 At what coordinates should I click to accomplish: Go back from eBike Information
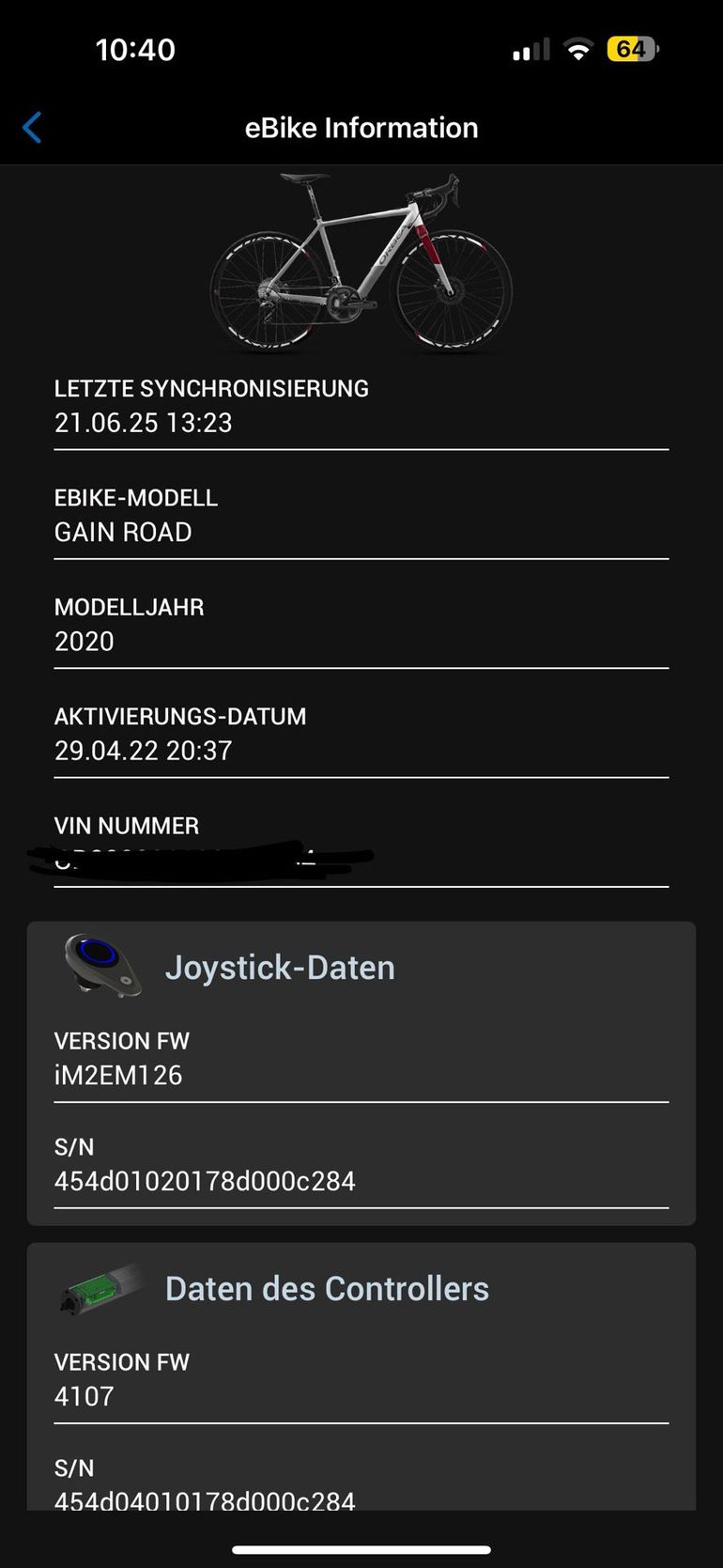pyautogui.click(x=32, y=128)
